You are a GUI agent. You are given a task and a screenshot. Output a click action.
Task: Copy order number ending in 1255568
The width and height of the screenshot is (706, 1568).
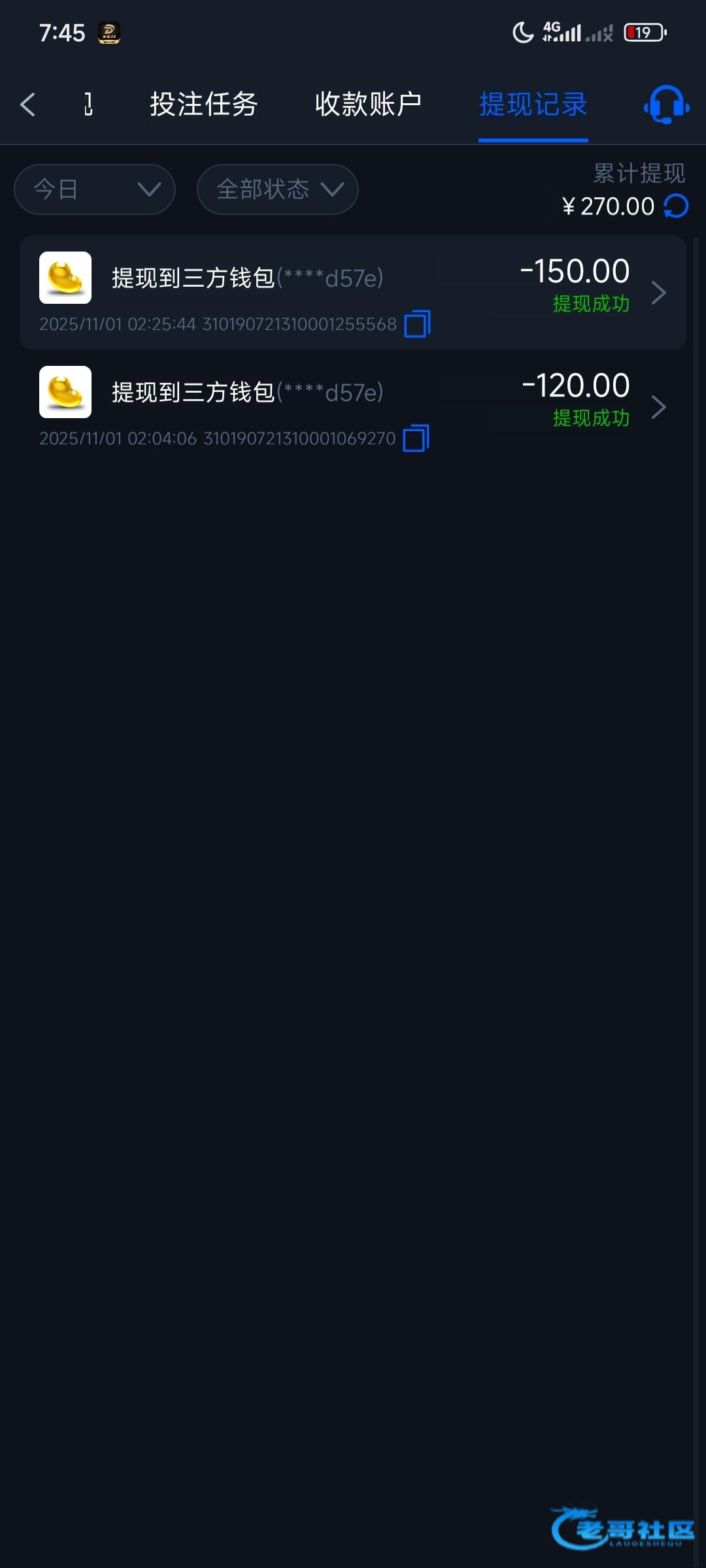pyautogui.click(x=417, y=324)
